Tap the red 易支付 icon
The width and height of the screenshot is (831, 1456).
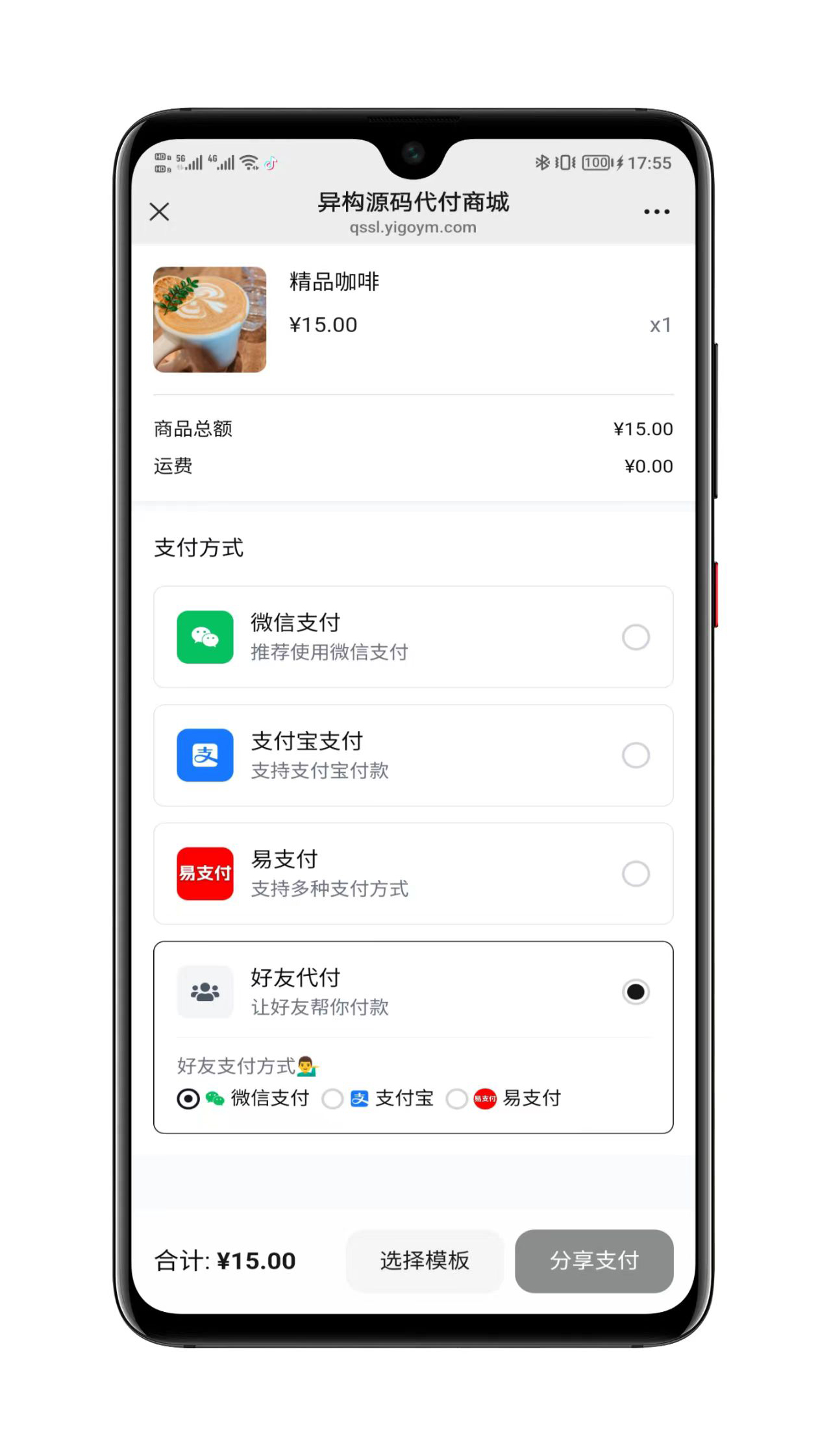tap(204, 873)
